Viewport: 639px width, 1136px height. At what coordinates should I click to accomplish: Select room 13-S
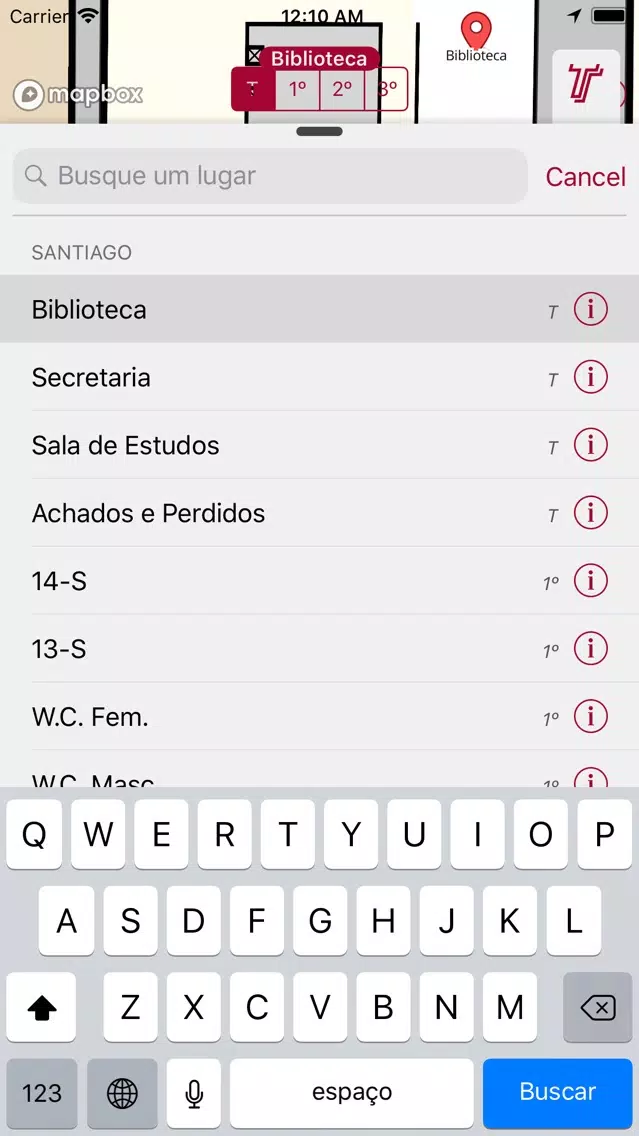click(x=320, y=648)
